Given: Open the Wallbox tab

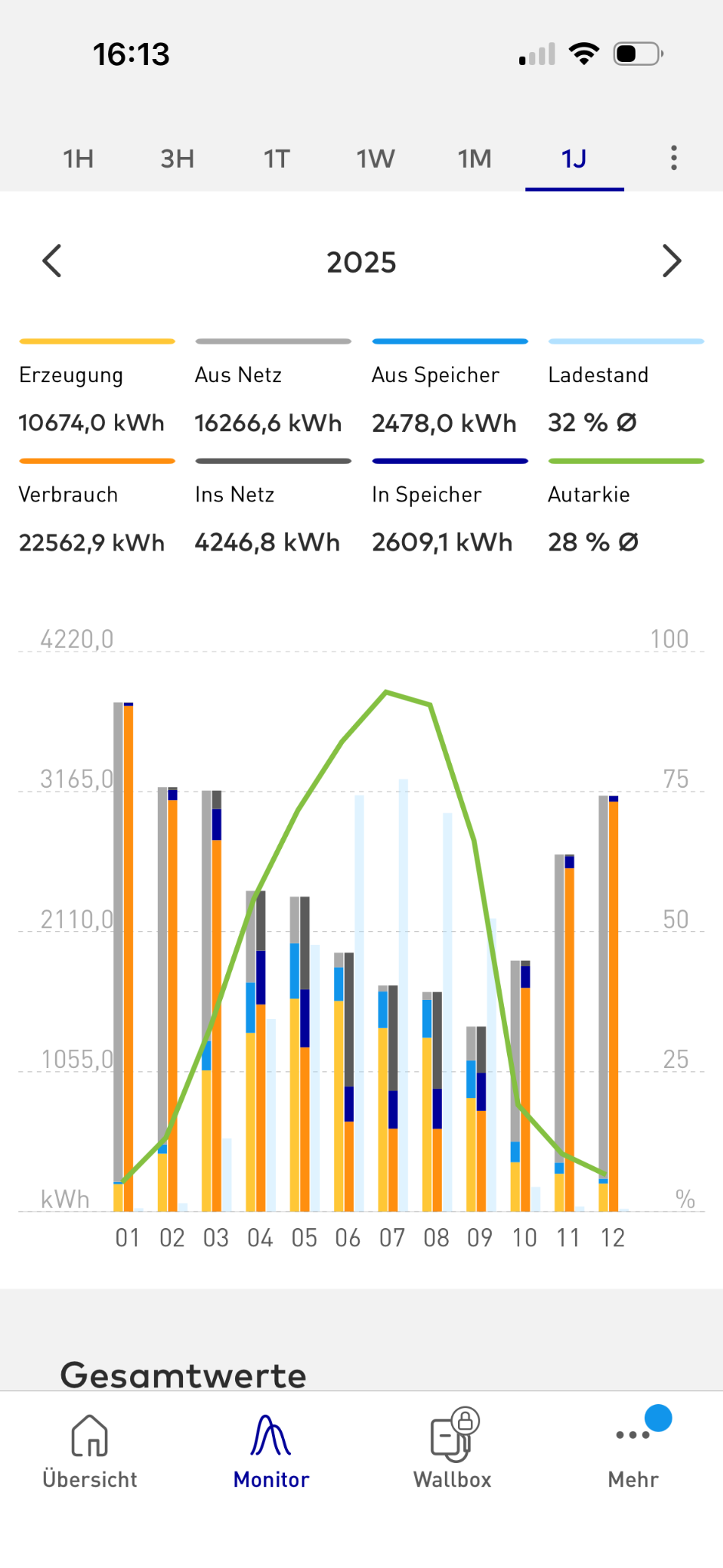Looking at the screenshot, I should (452, 1451).
